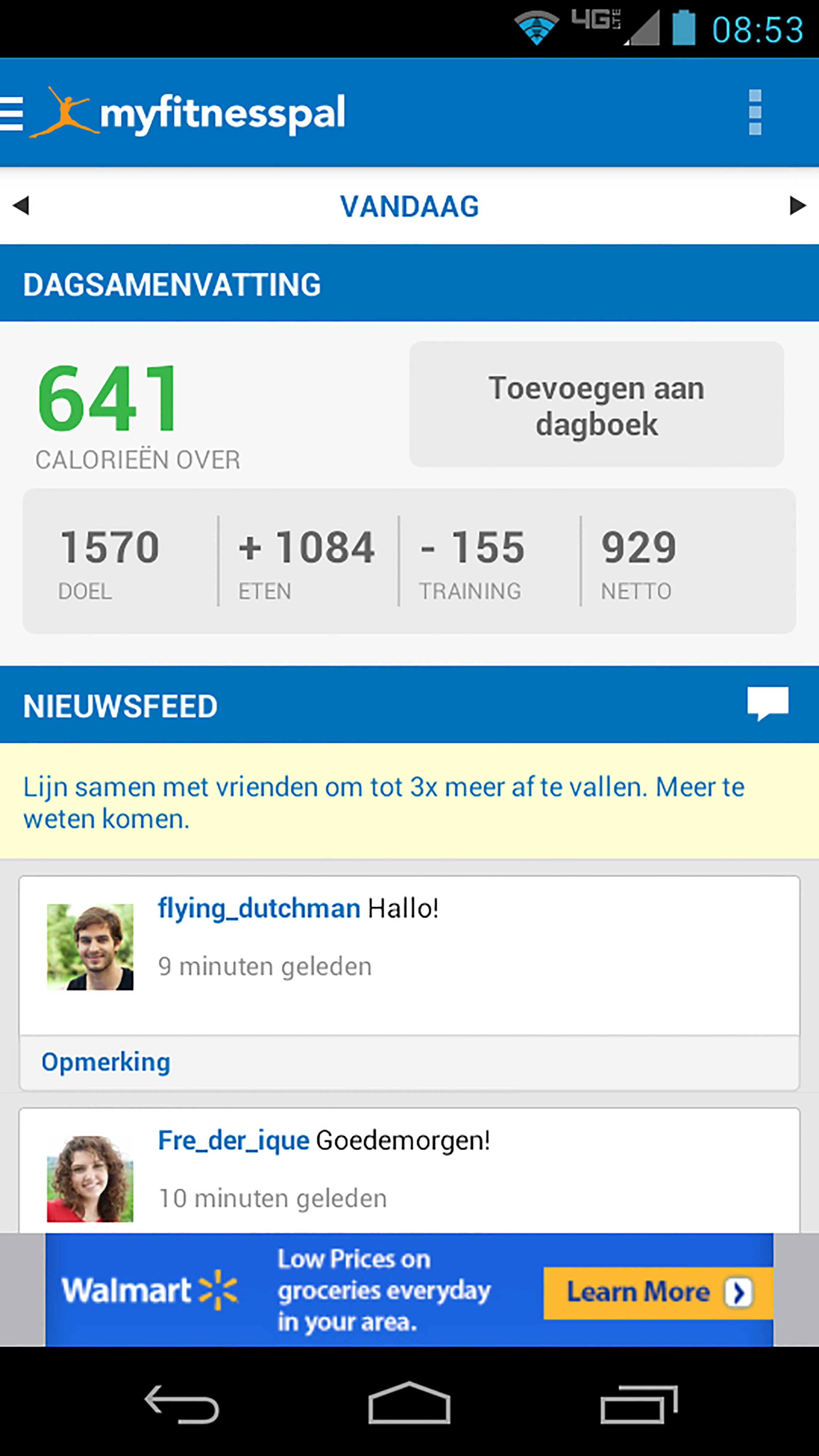Viewport: 819px width, 1456px height.
Task: Go to the next day
Action: coord(798,205)
